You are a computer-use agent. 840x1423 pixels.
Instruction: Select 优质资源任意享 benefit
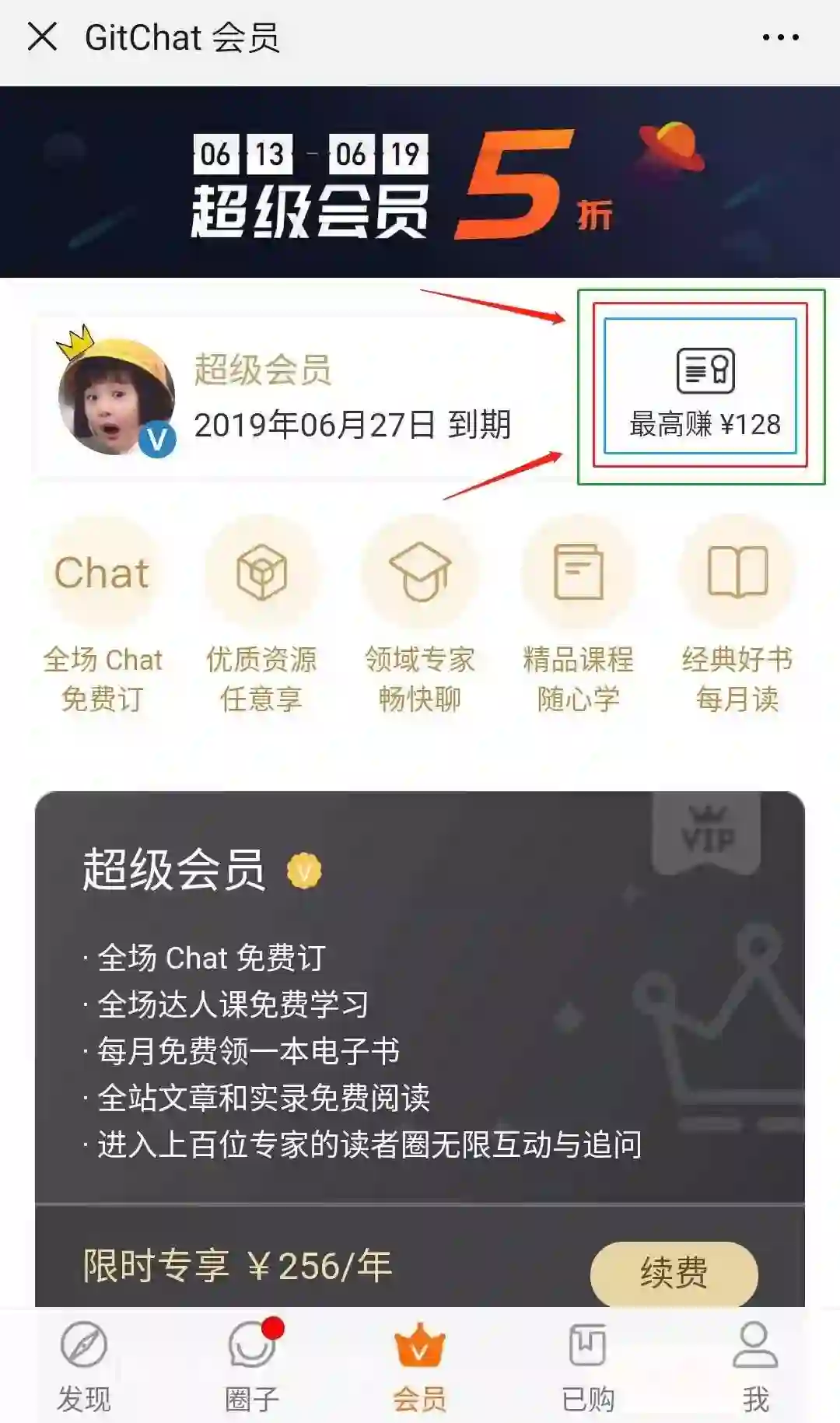[x=261, y=615]
